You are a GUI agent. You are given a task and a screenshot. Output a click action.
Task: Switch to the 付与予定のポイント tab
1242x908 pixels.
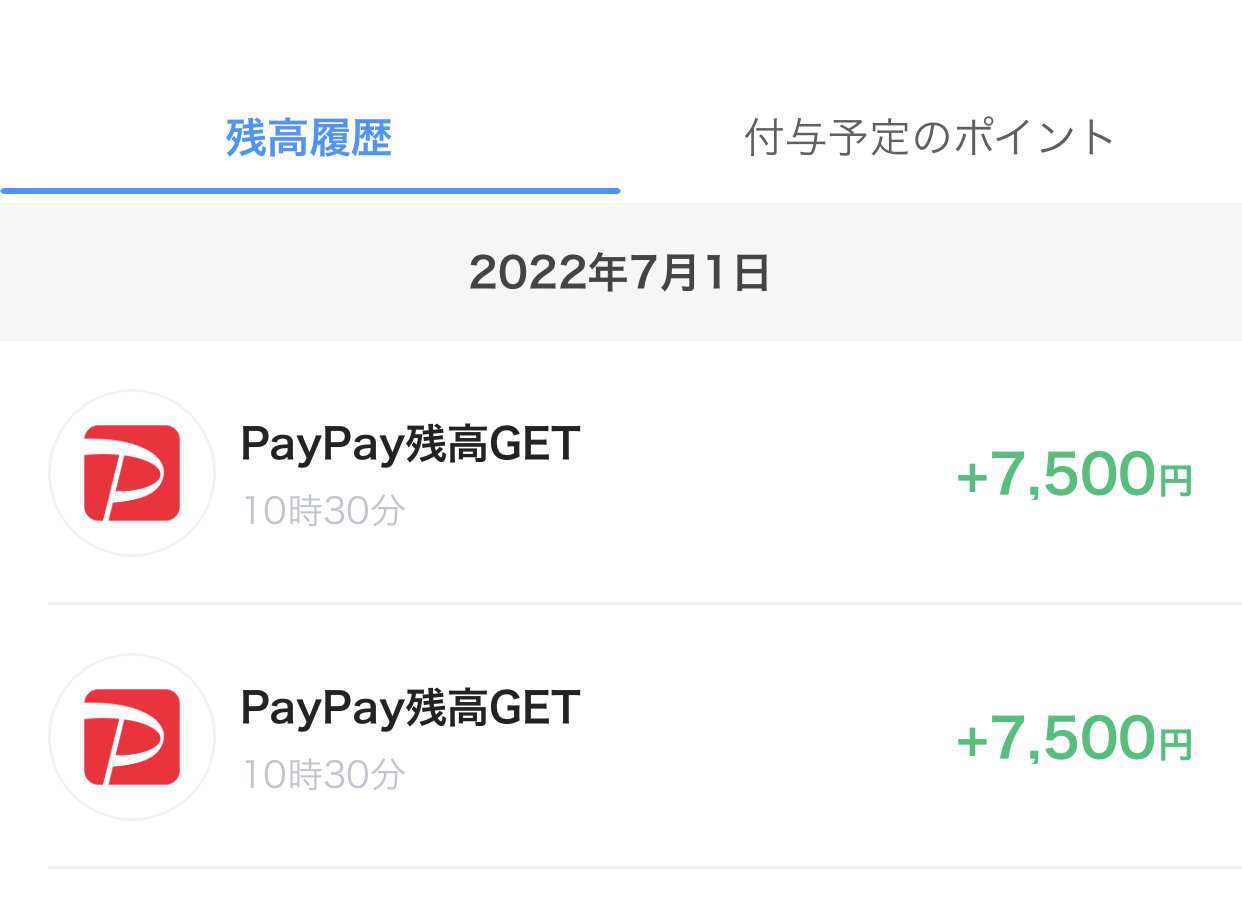pyautogui.click(x=929, y=138)
